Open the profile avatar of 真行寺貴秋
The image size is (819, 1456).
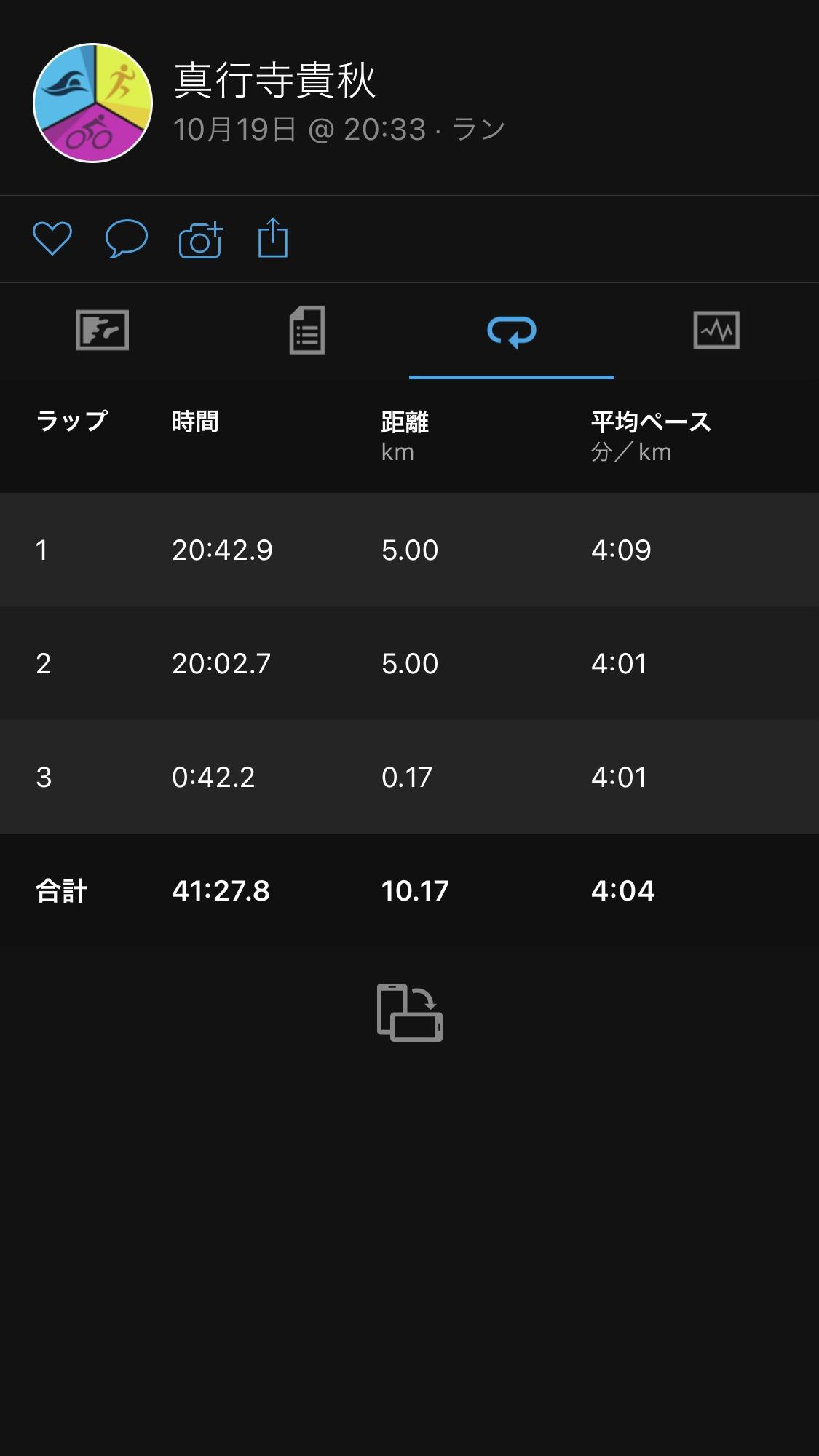click(93, 103)
